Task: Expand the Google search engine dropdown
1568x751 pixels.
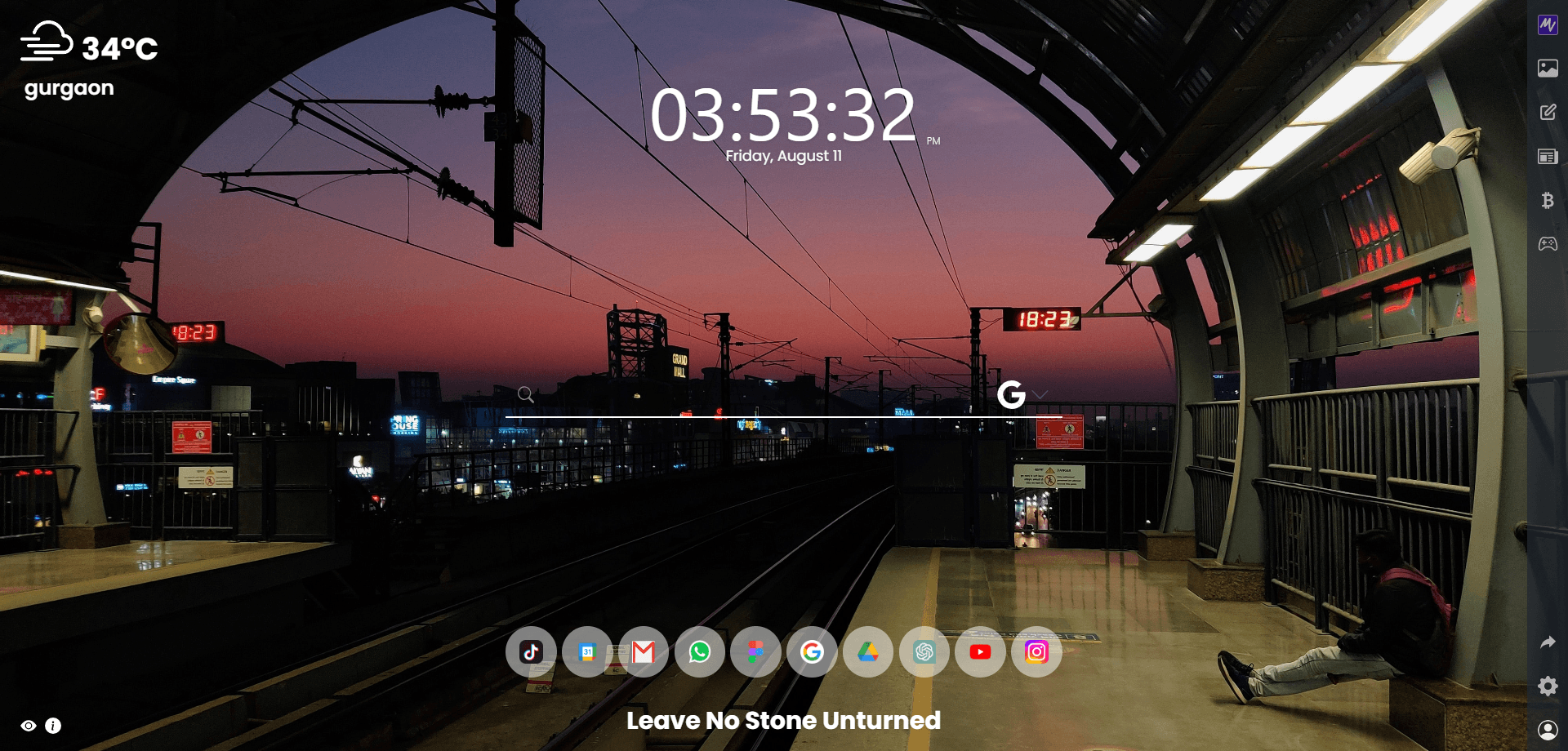Action: pos(1040,395)
